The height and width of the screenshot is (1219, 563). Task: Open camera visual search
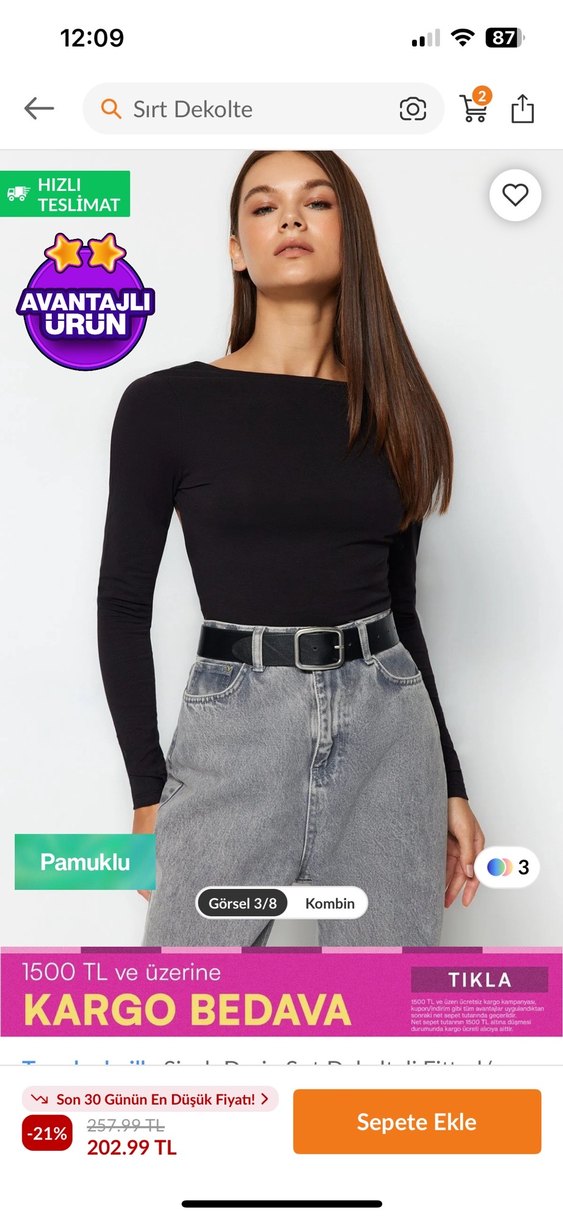coord(413,109)
